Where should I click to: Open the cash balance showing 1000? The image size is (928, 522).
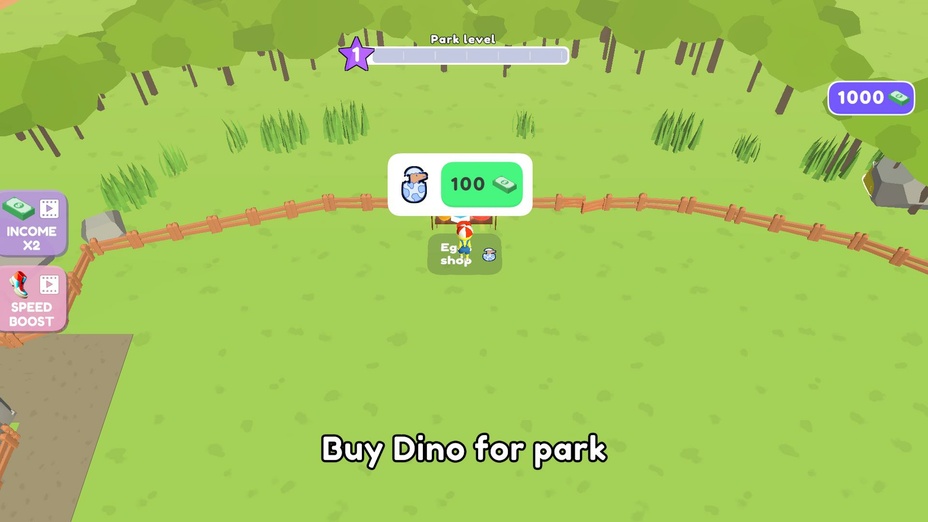pos(871,98)
